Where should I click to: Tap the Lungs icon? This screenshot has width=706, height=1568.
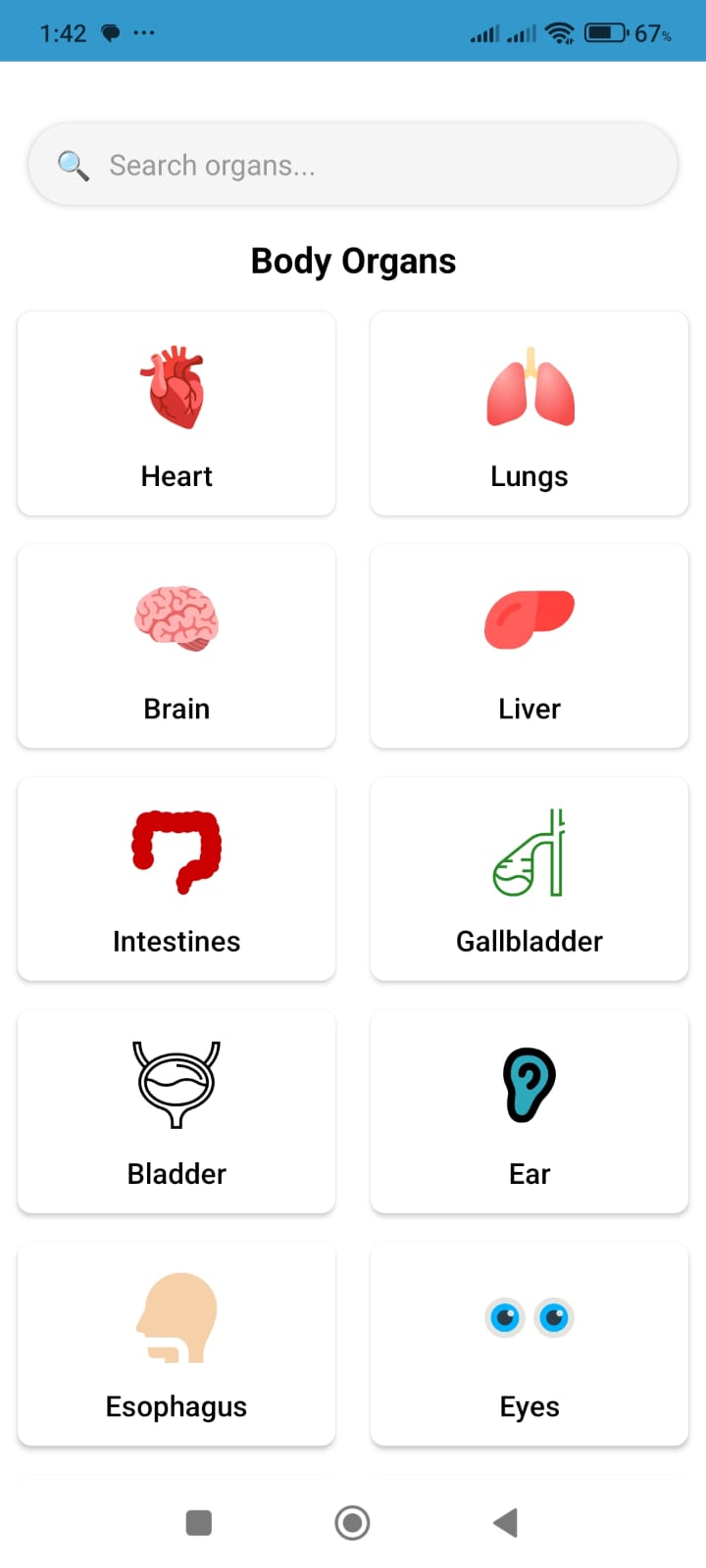tap(529, 385)
